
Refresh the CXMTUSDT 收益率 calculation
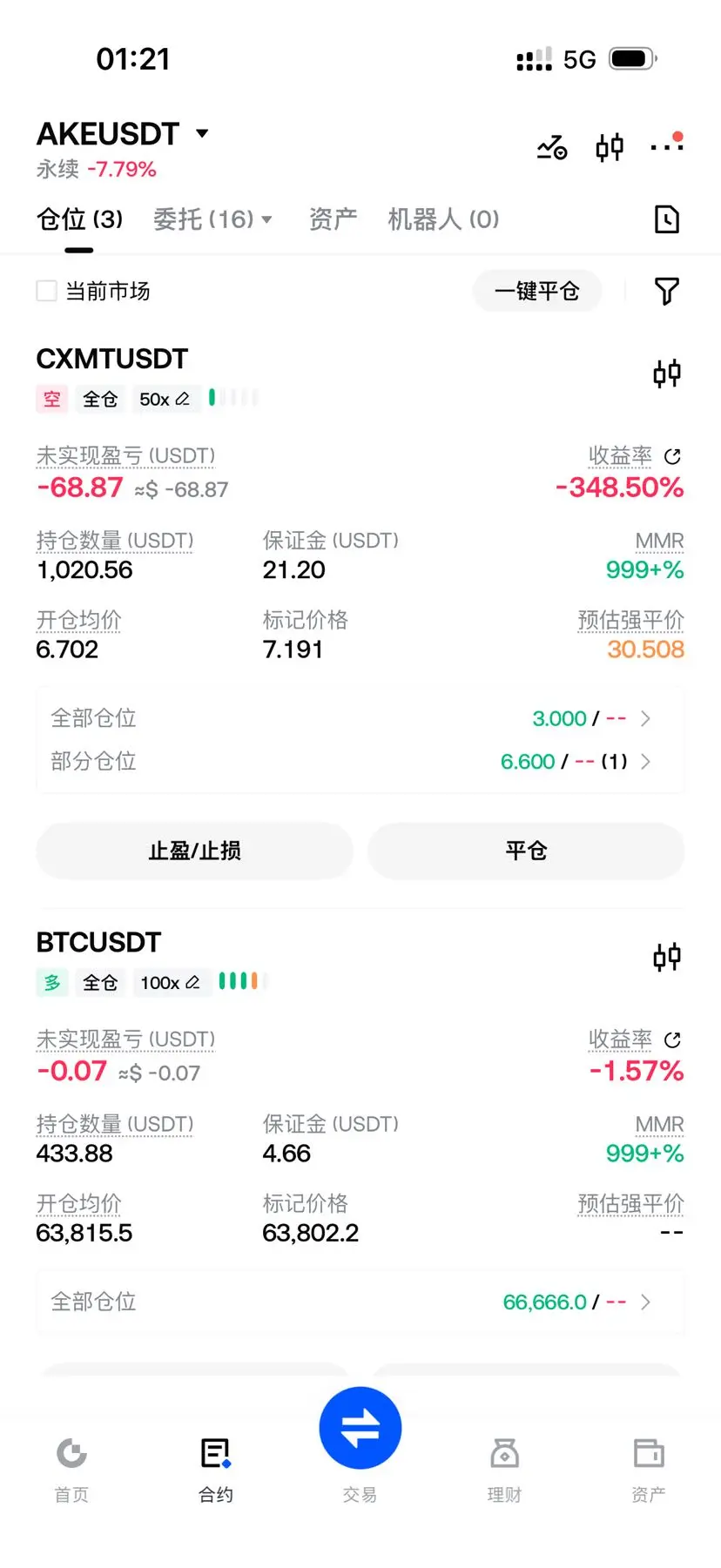pyautogui.click(x=672, y=456)
